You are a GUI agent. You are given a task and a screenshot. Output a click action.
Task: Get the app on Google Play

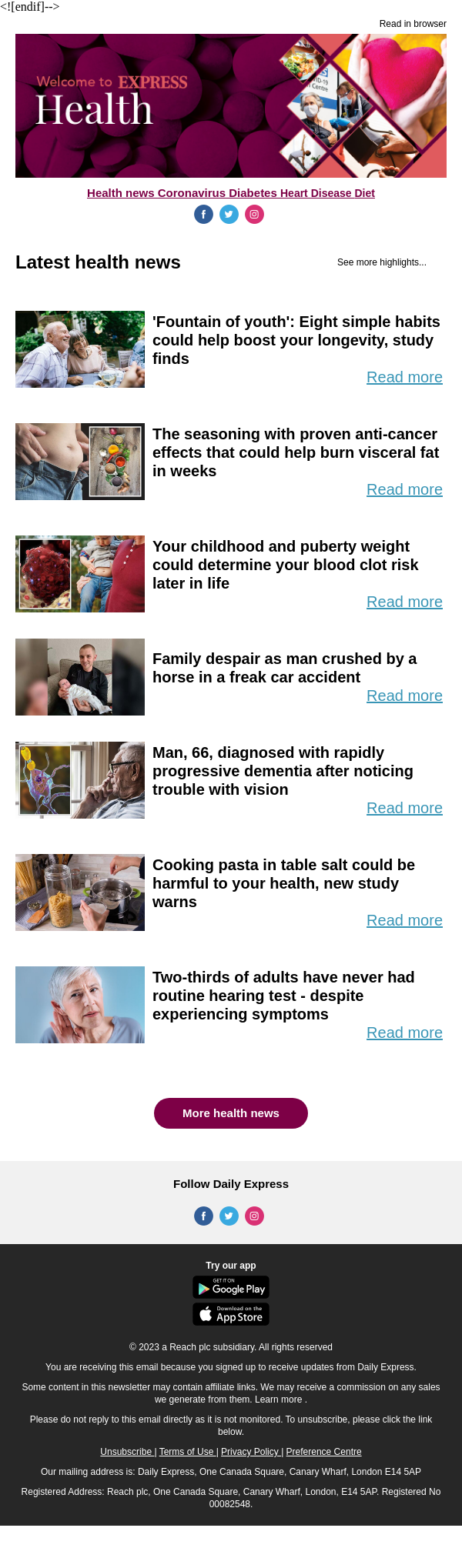click(231, 1287)
